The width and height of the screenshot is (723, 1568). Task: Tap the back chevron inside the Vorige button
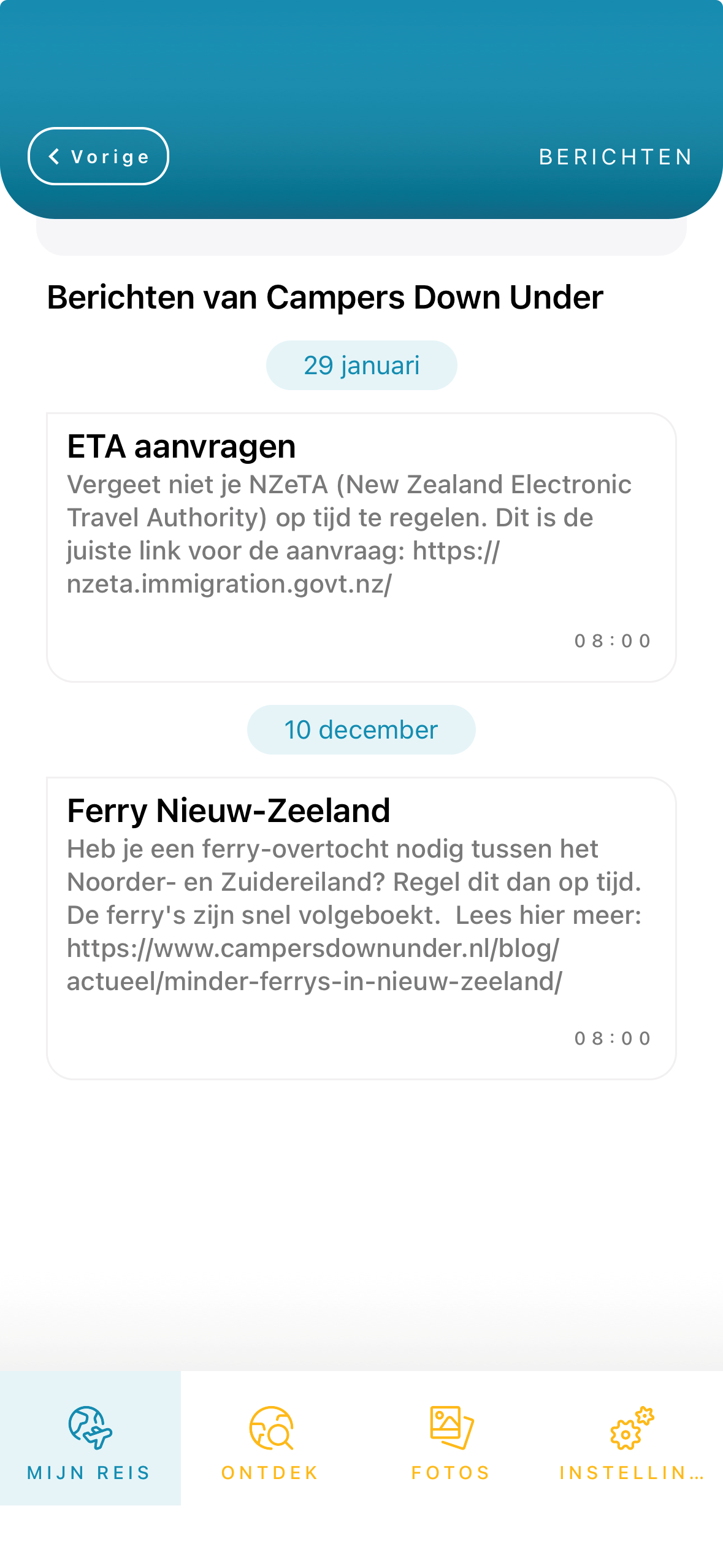click(x=55, y=156)
